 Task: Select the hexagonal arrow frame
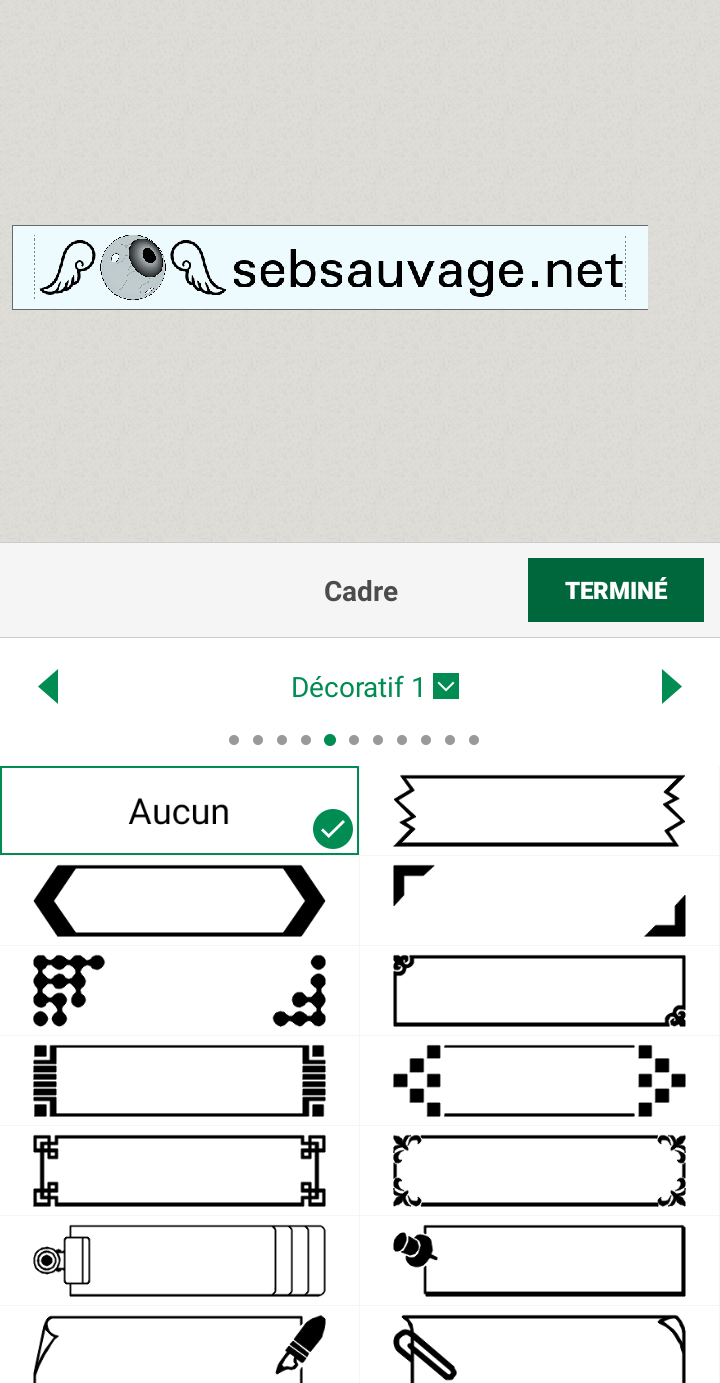pos(179,901)
